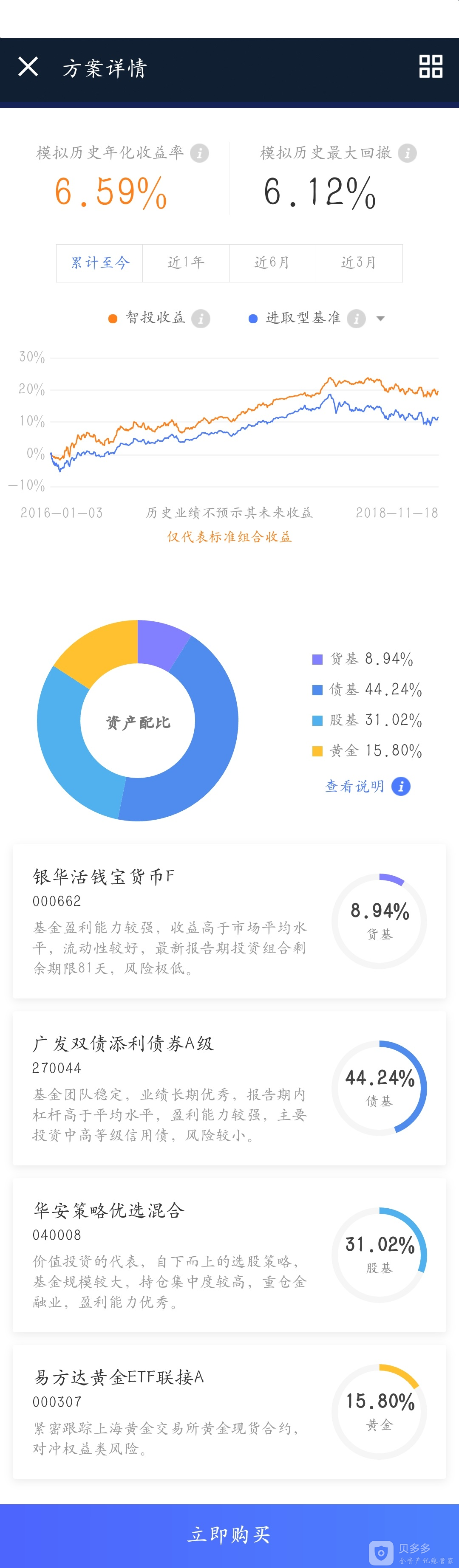Switch to the 近1年 tab
The height and width of the screenshot is (1568, 459).
[x=186, y=263]
